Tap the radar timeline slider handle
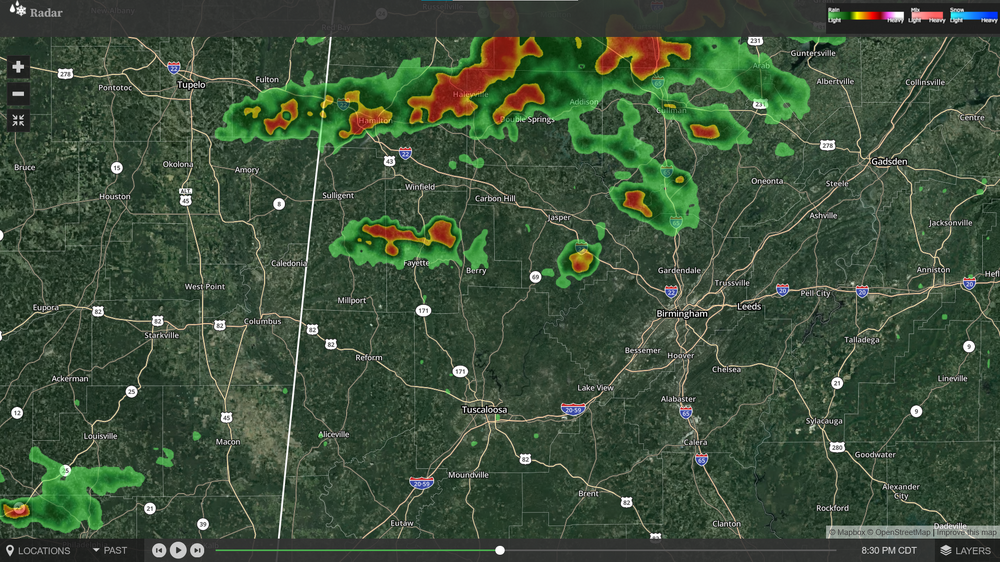 coord(500,550)
